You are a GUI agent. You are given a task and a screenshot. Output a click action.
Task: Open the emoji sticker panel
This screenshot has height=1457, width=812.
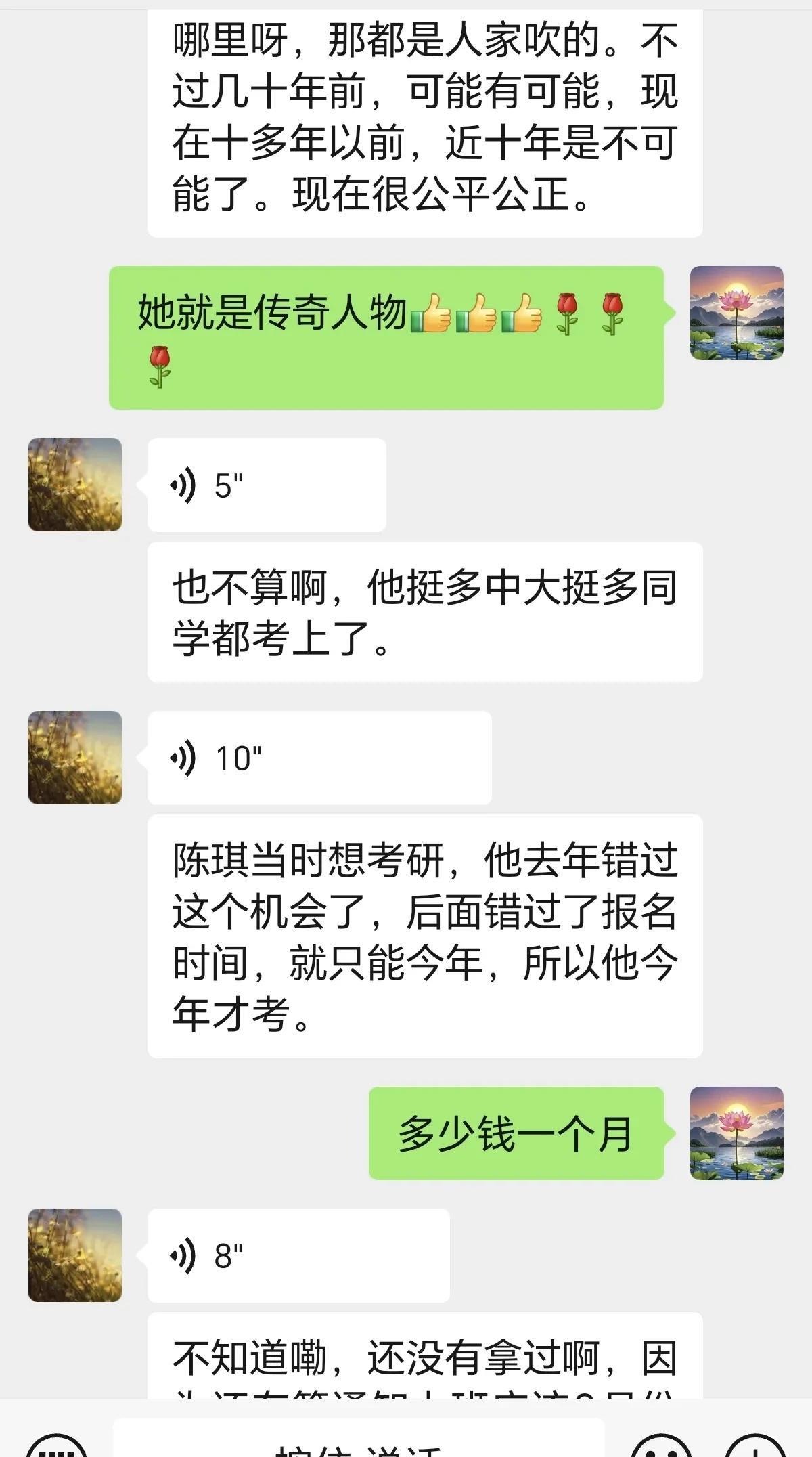pos(662,1446)
